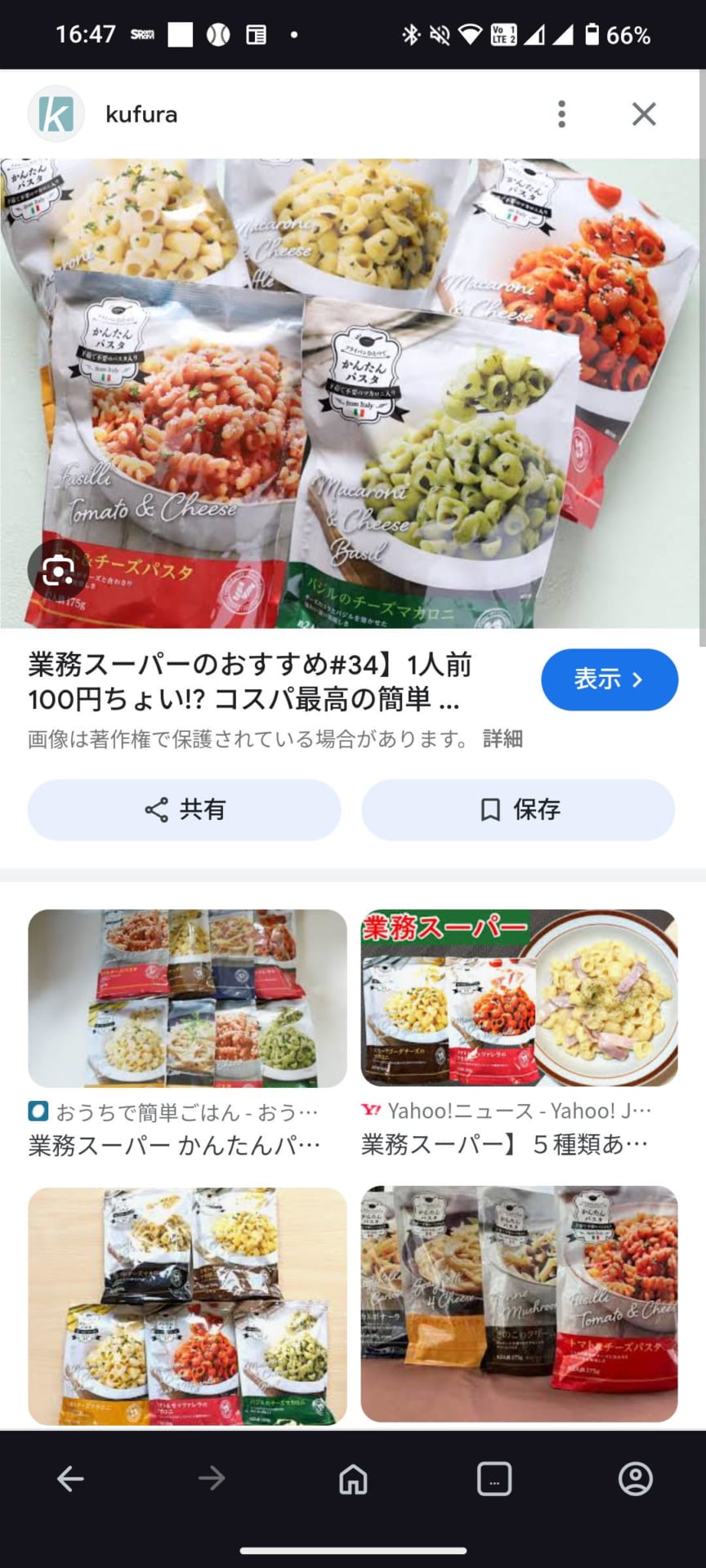View the main kufura pasta image
This screenshot has height=1568, width=706.
tap(351, 392)
